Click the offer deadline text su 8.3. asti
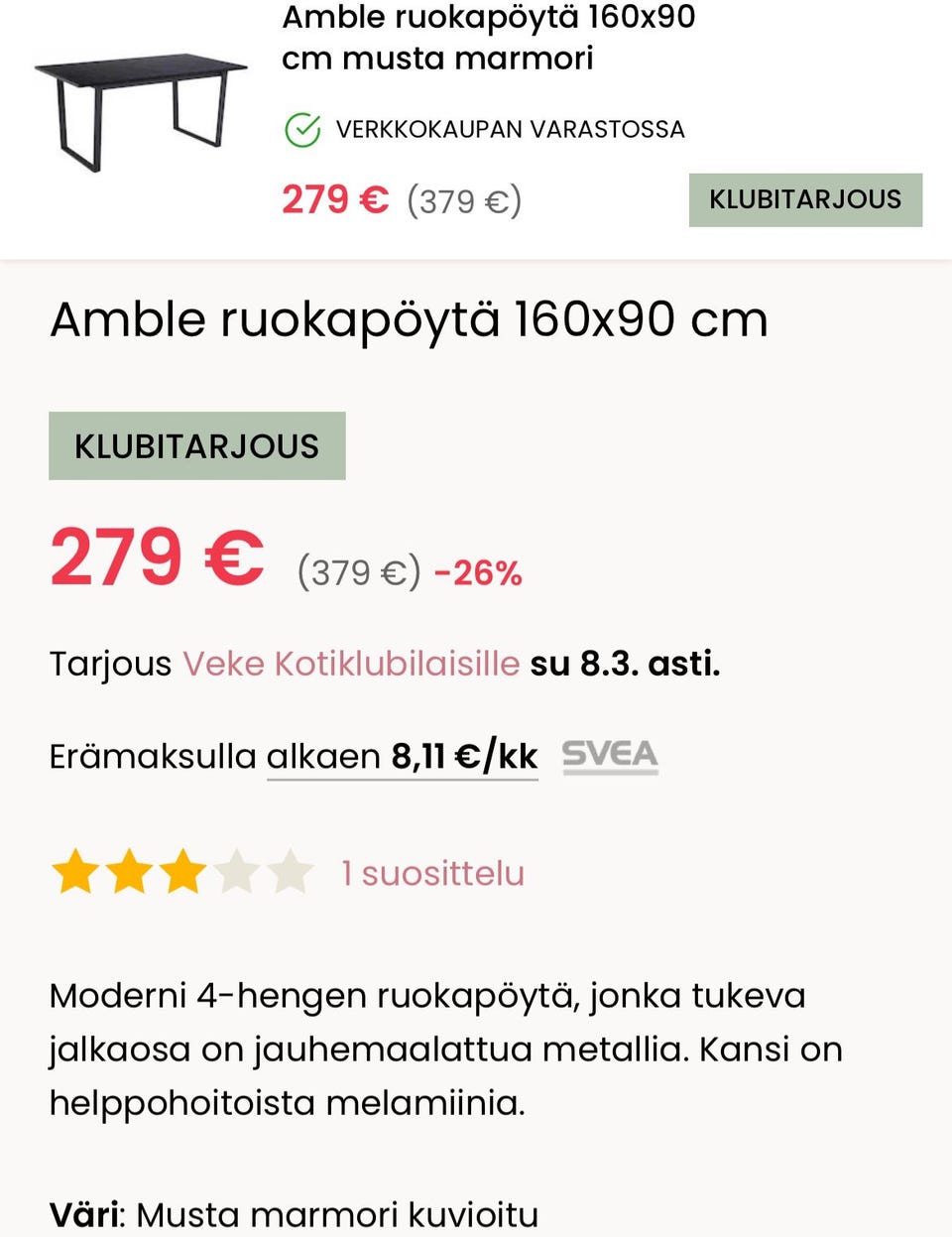This screenshot has height=1237, width=952. click(x=628, y=662)
